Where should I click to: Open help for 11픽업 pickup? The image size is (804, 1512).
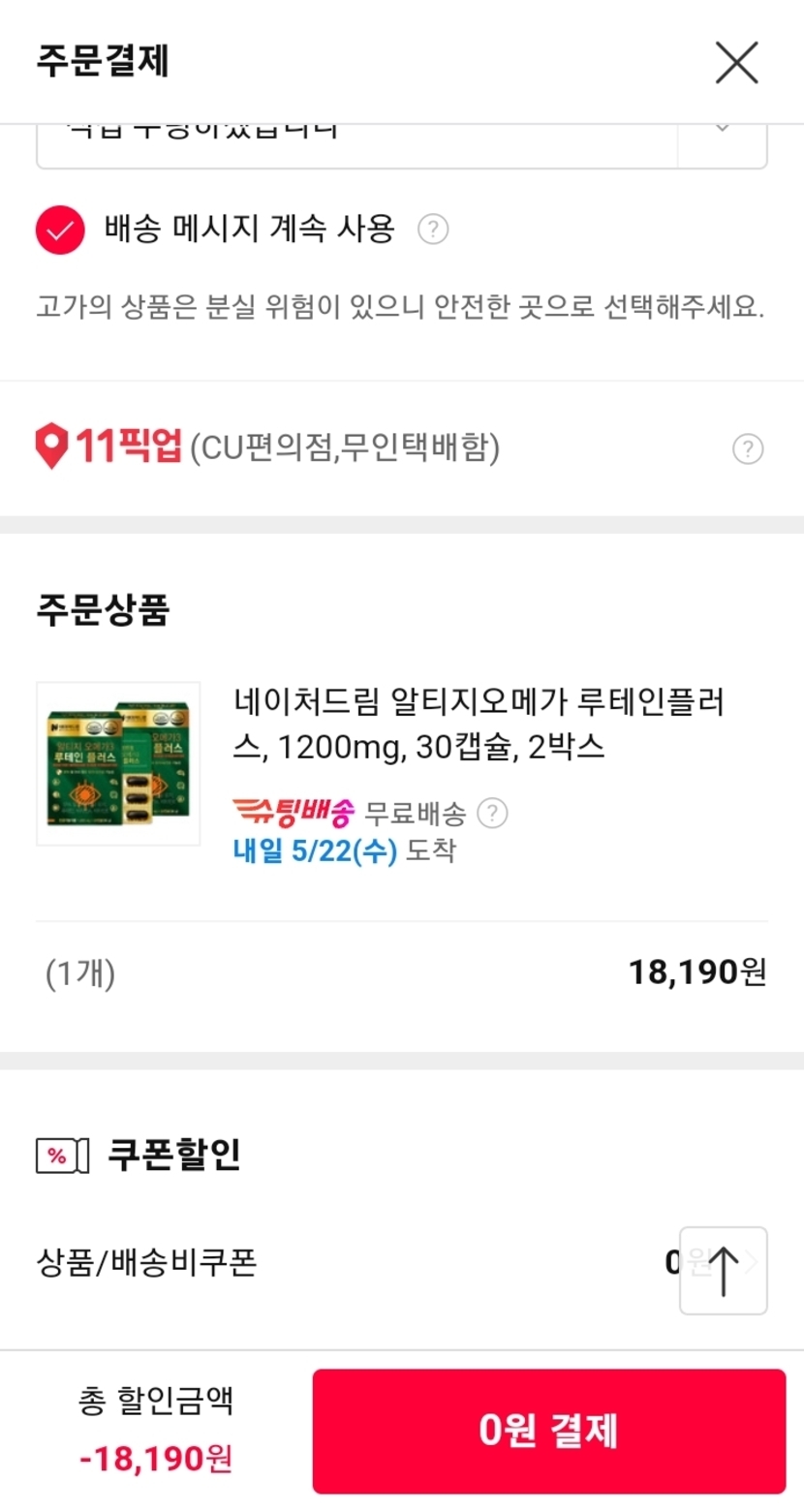click(748, 449)
